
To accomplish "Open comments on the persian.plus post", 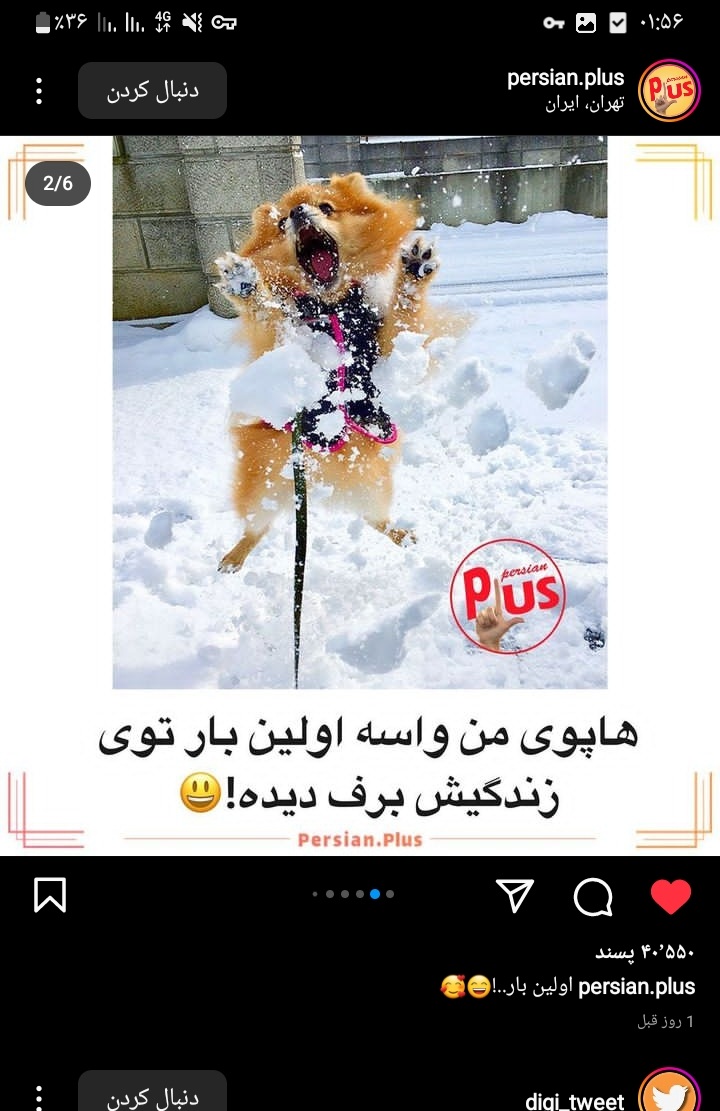I will click(593, 896).
